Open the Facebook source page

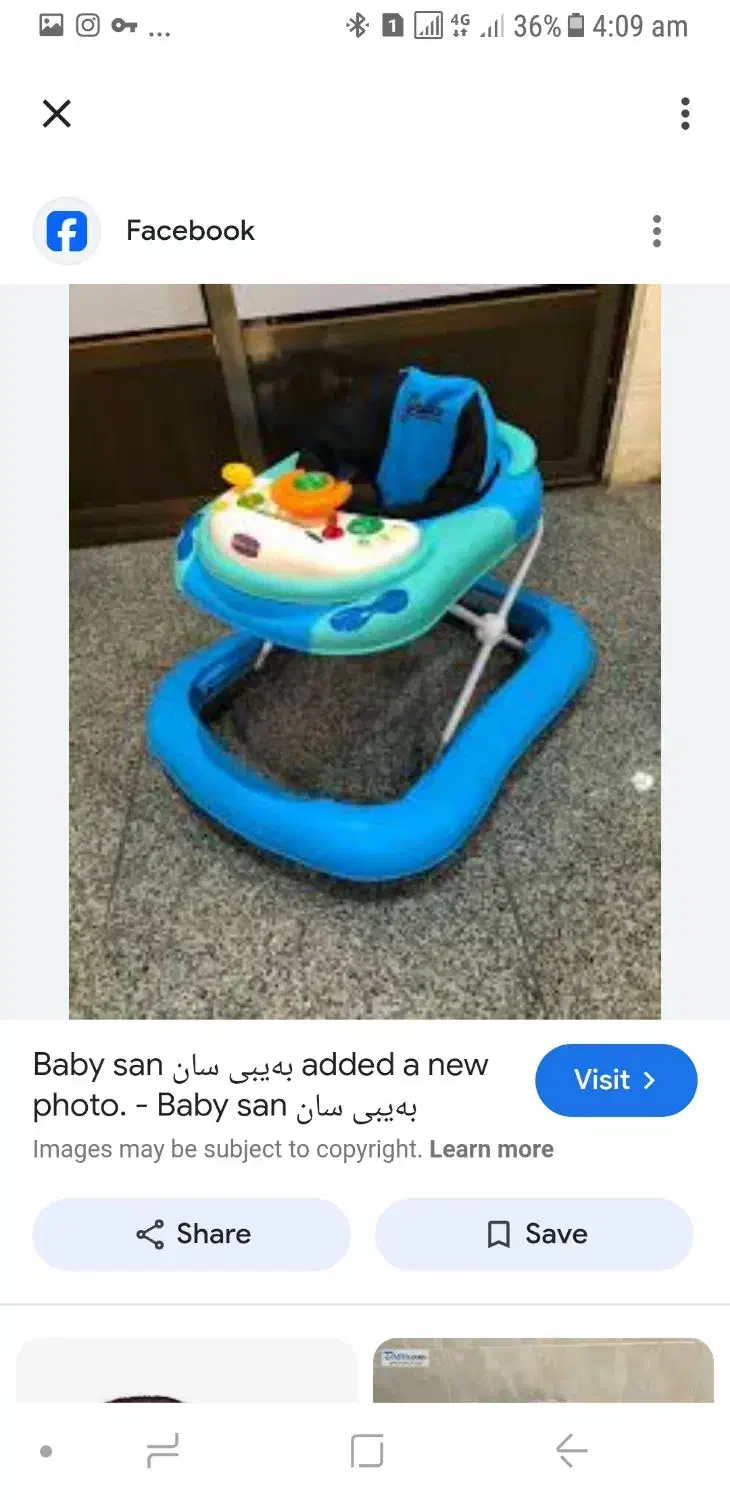[x=190, y=231]
